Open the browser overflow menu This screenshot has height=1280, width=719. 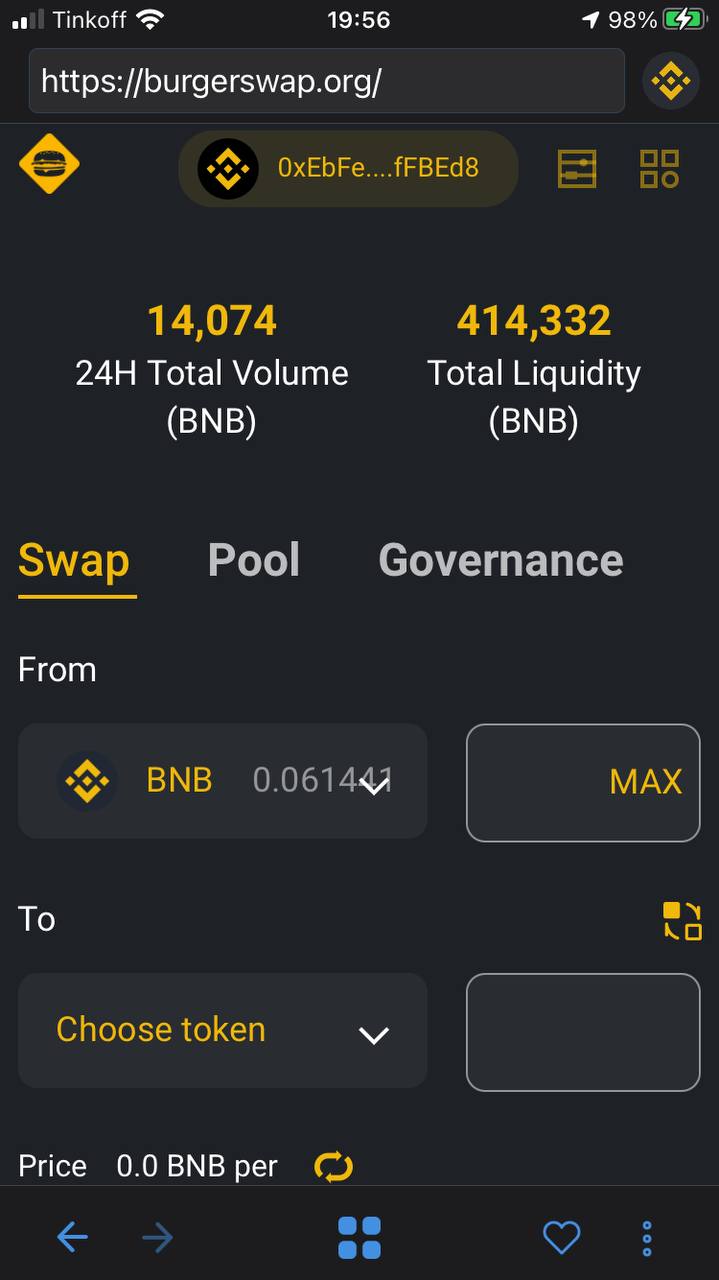[647, 1238]
